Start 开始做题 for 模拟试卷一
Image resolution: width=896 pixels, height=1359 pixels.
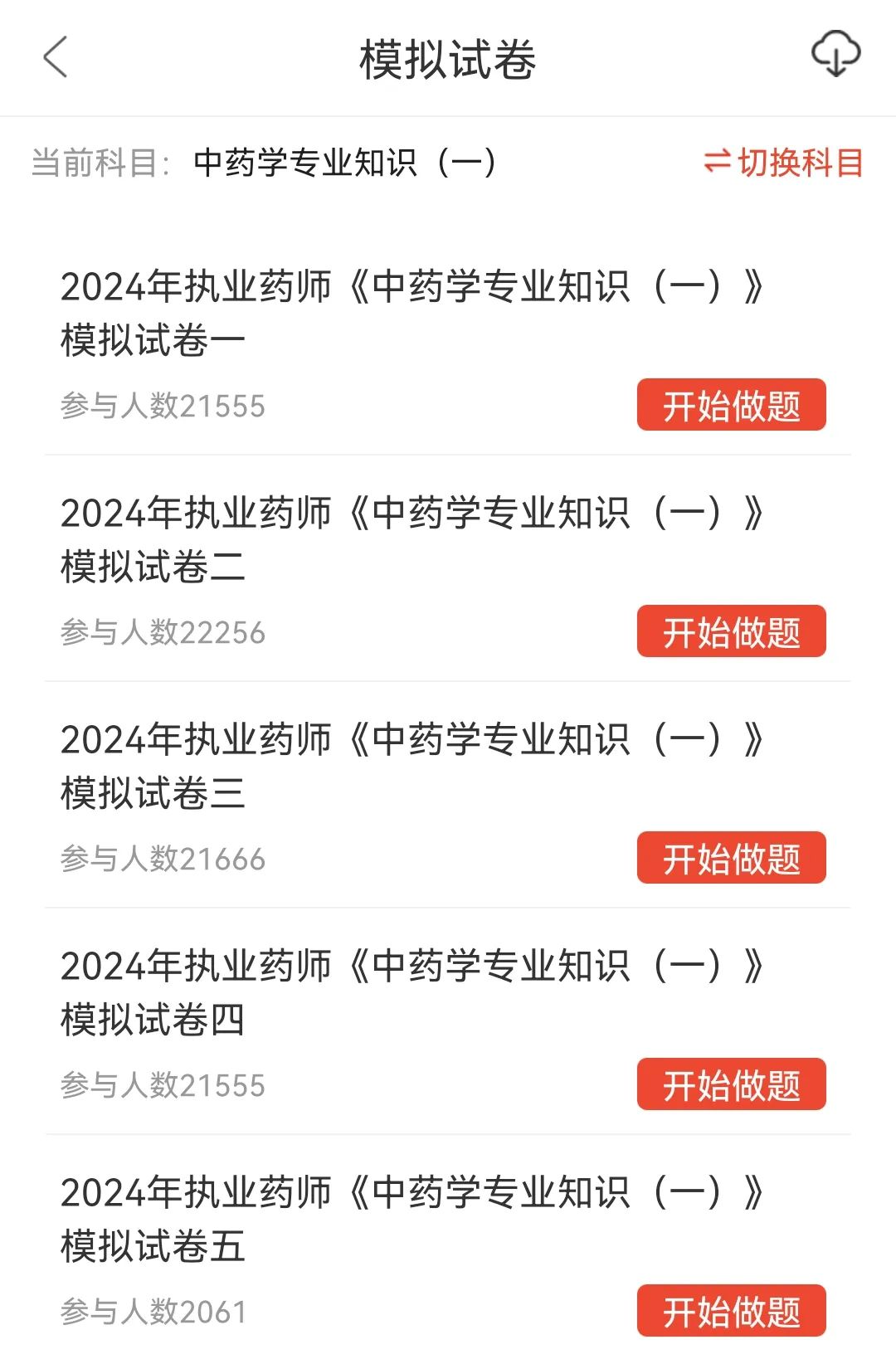[731, 405]
